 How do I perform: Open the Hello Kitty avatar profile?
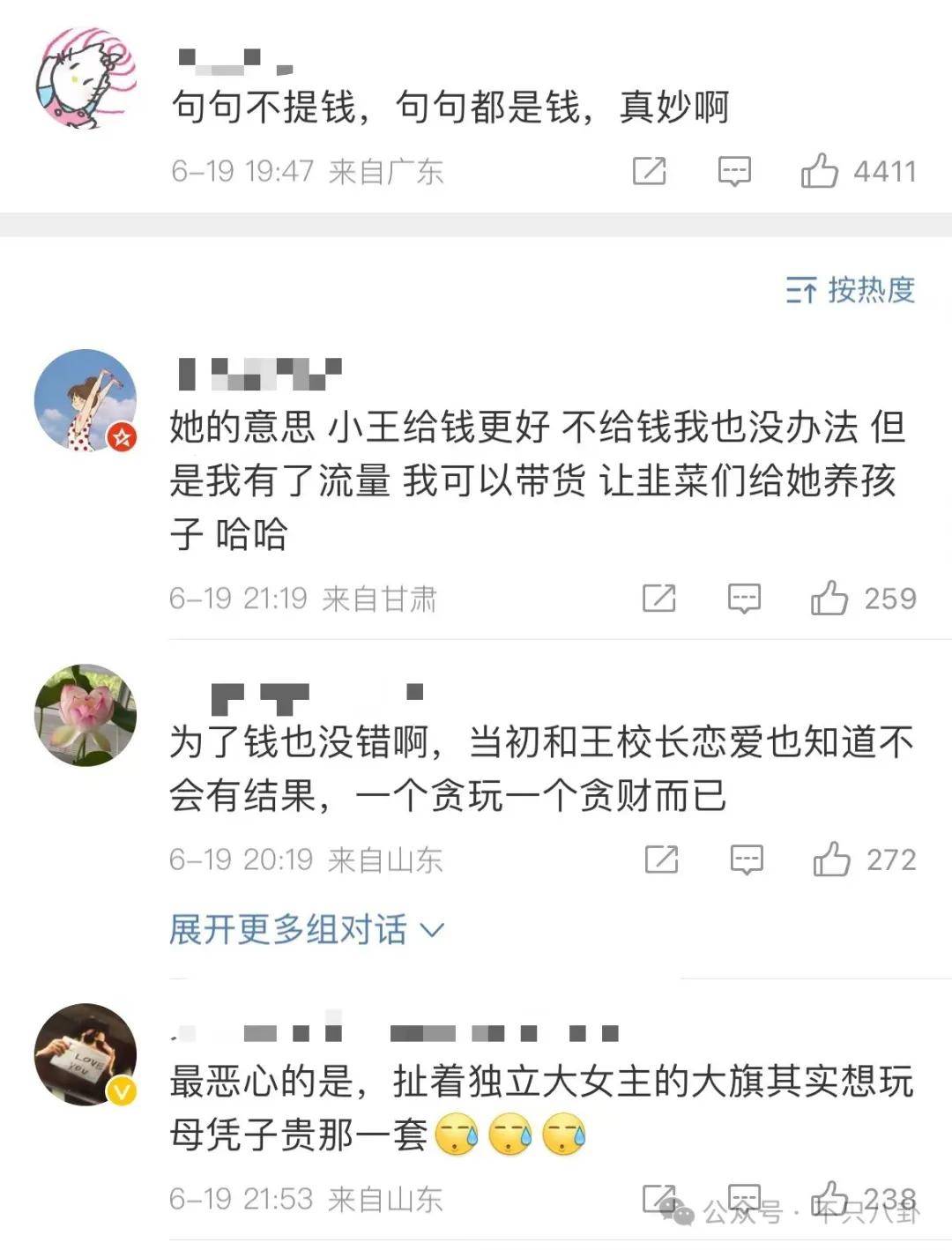tap(86, 78)
